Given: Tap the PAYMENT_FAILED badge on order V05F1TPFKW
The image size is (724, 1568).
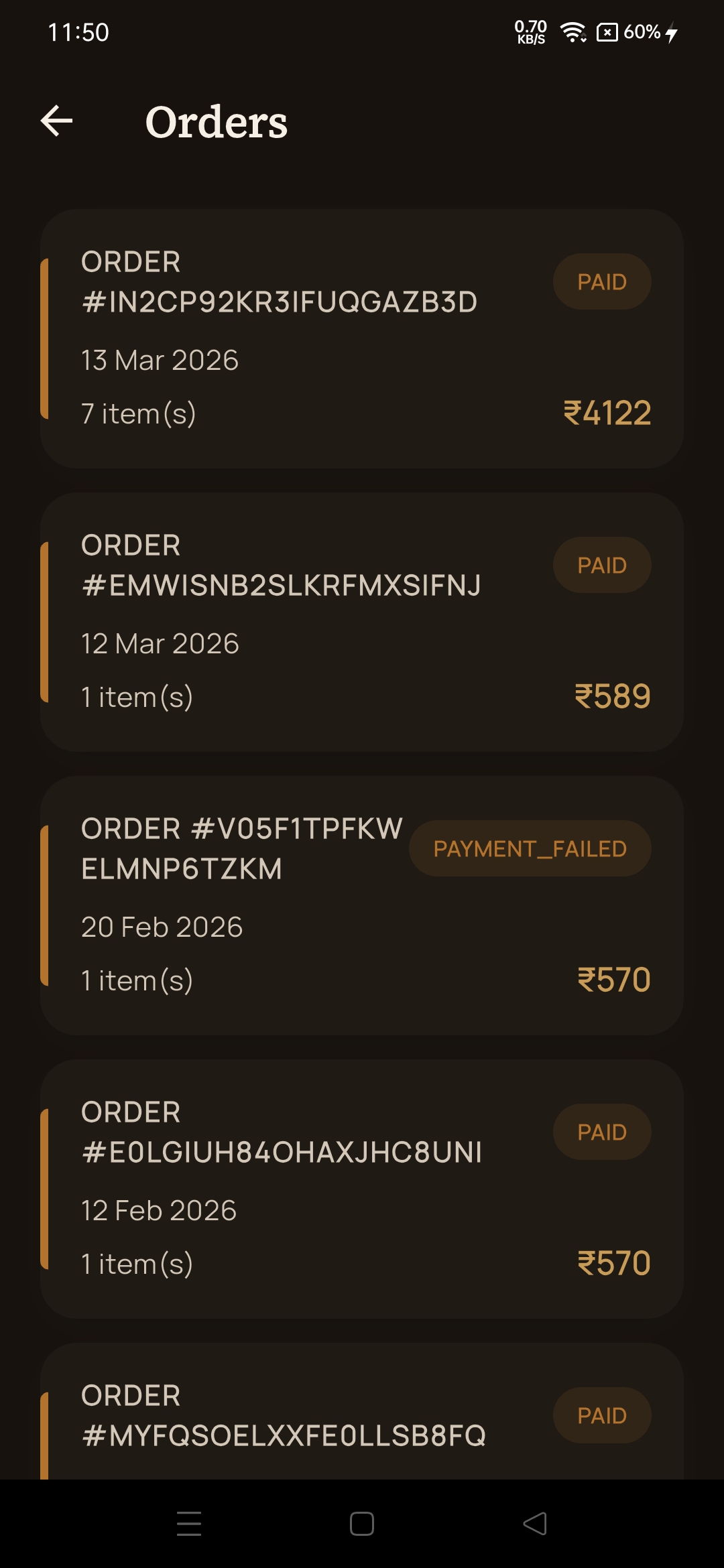Looking at the screenshot, I should click(x=529, y=848).
